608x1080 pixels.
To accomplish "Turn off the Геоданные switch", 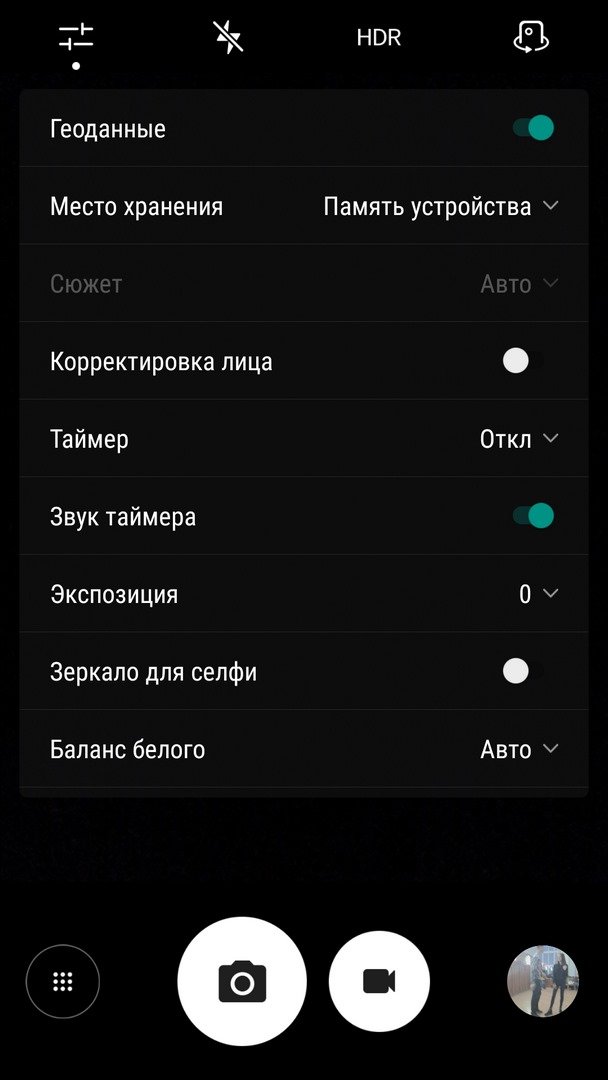I will (x=534, y=128).
